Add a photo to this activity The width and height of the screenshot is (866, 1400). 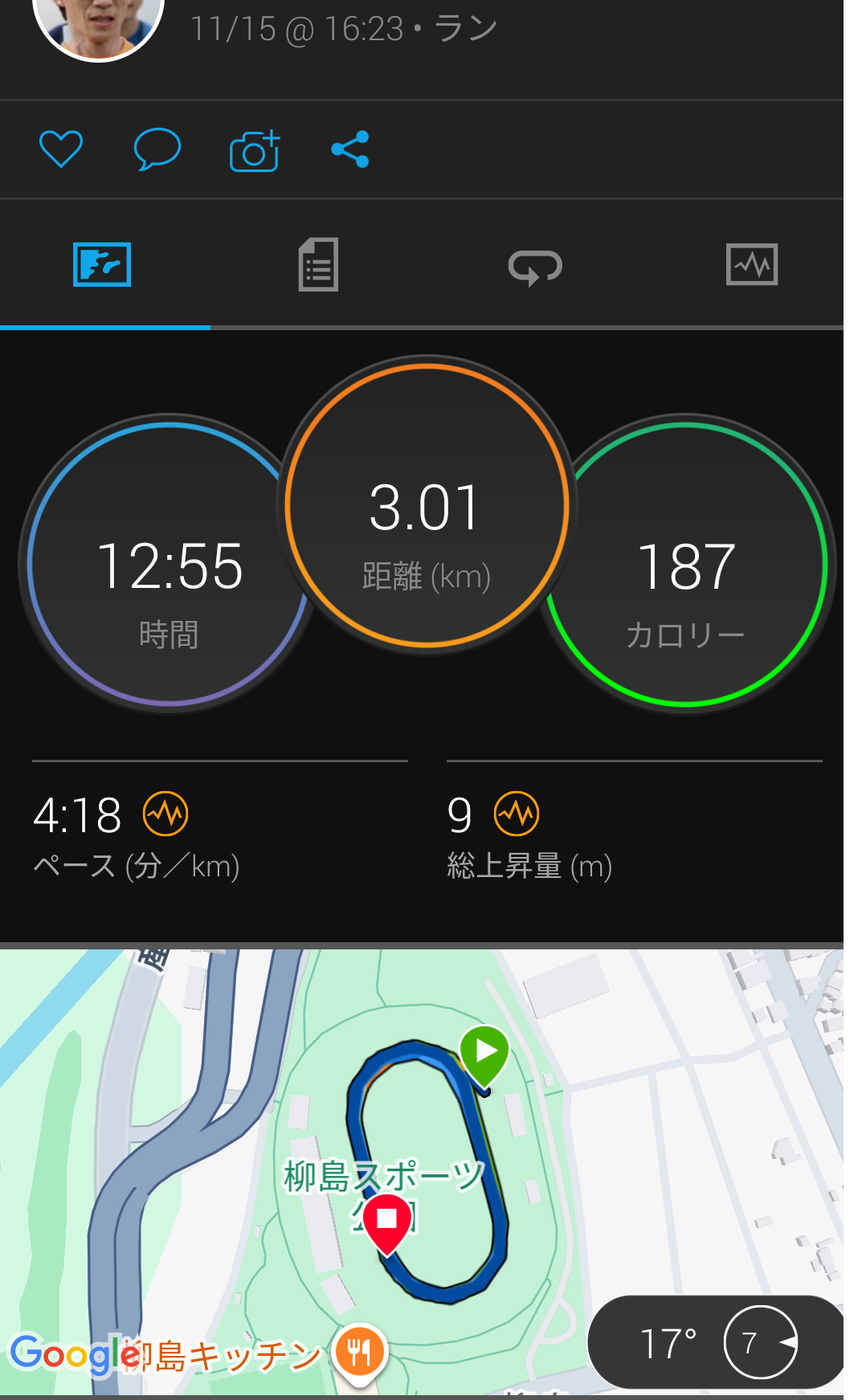click(254, 150)
